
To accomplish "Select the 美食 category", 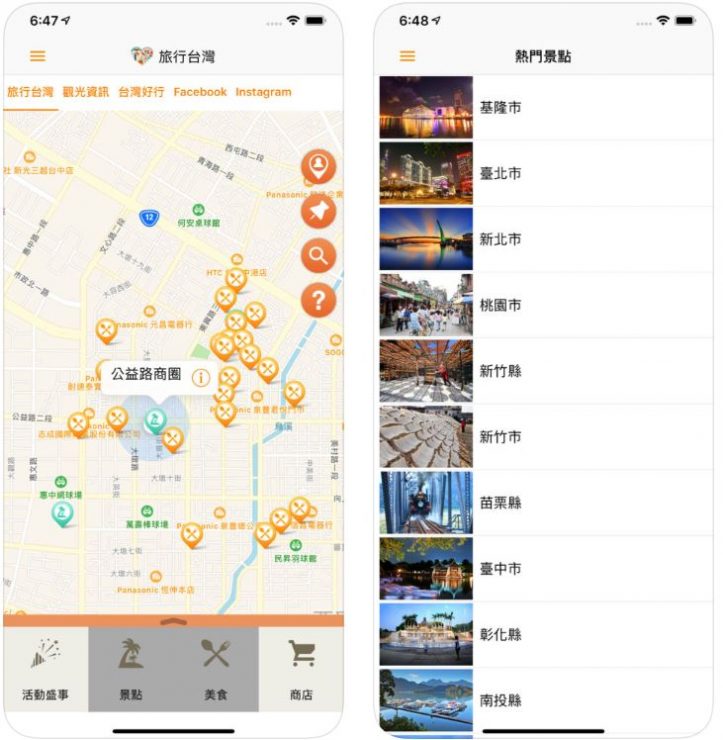I will [x=216, y=669].
